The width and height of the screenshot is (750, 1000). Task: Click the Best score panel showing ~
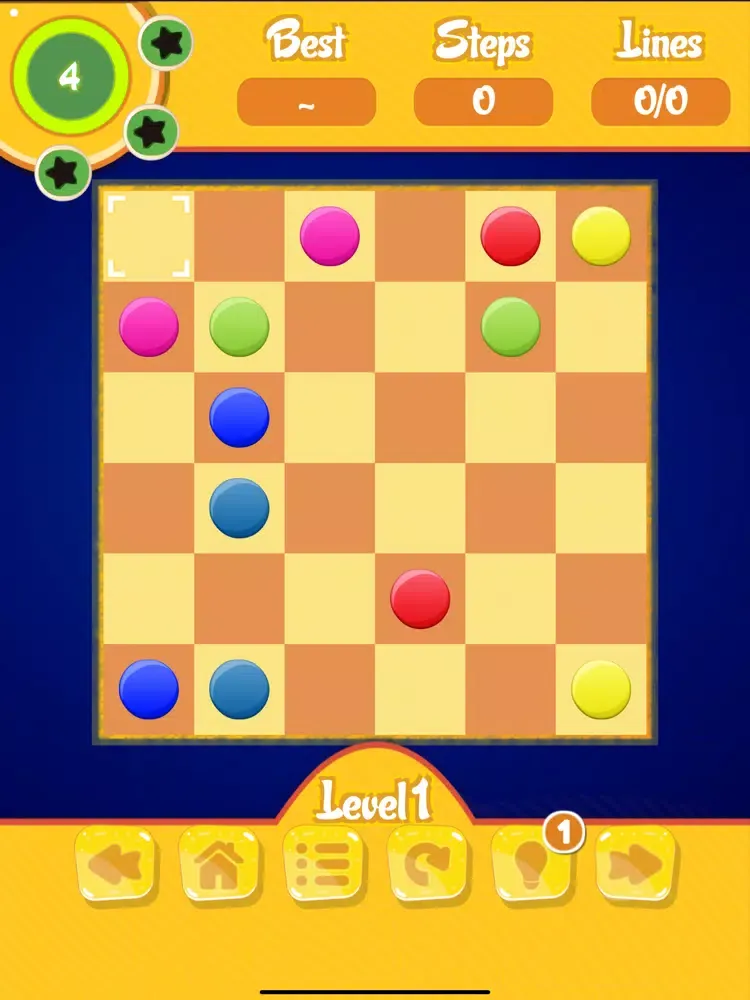click(306, 100)
